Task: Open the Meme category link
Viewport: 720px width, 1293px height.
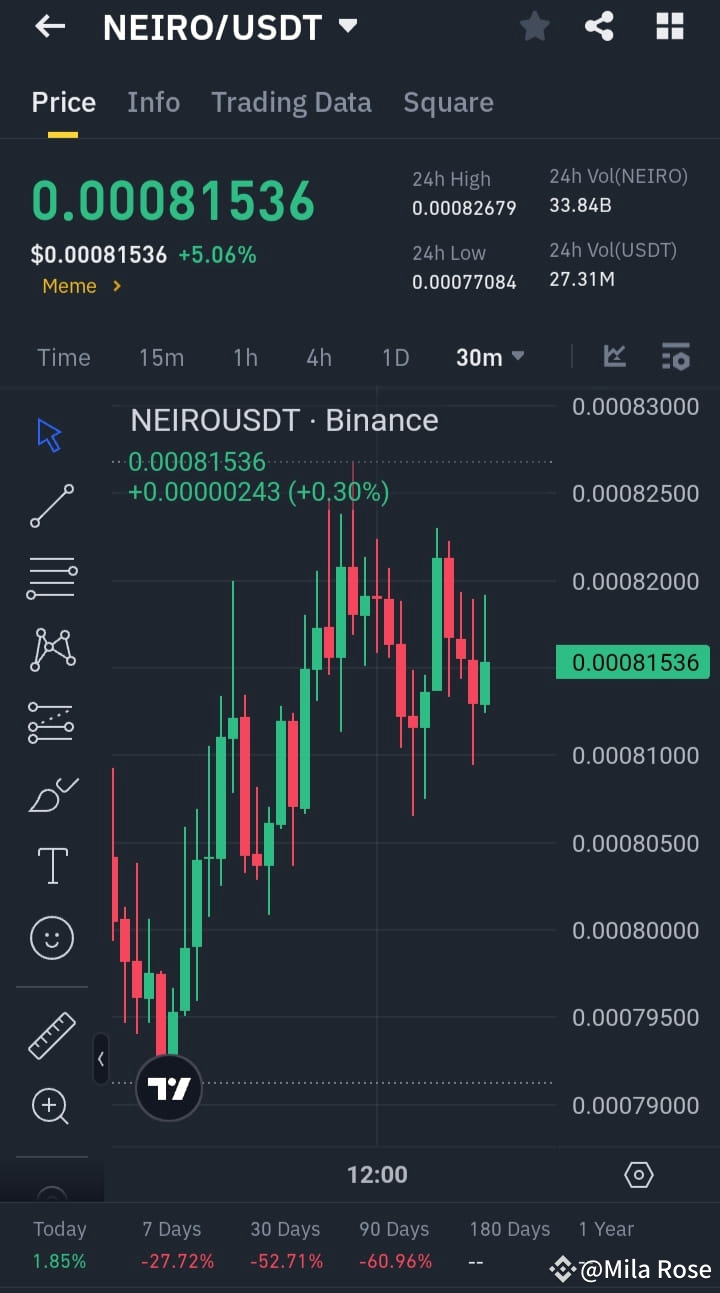Action: click(x=81, y=285)
